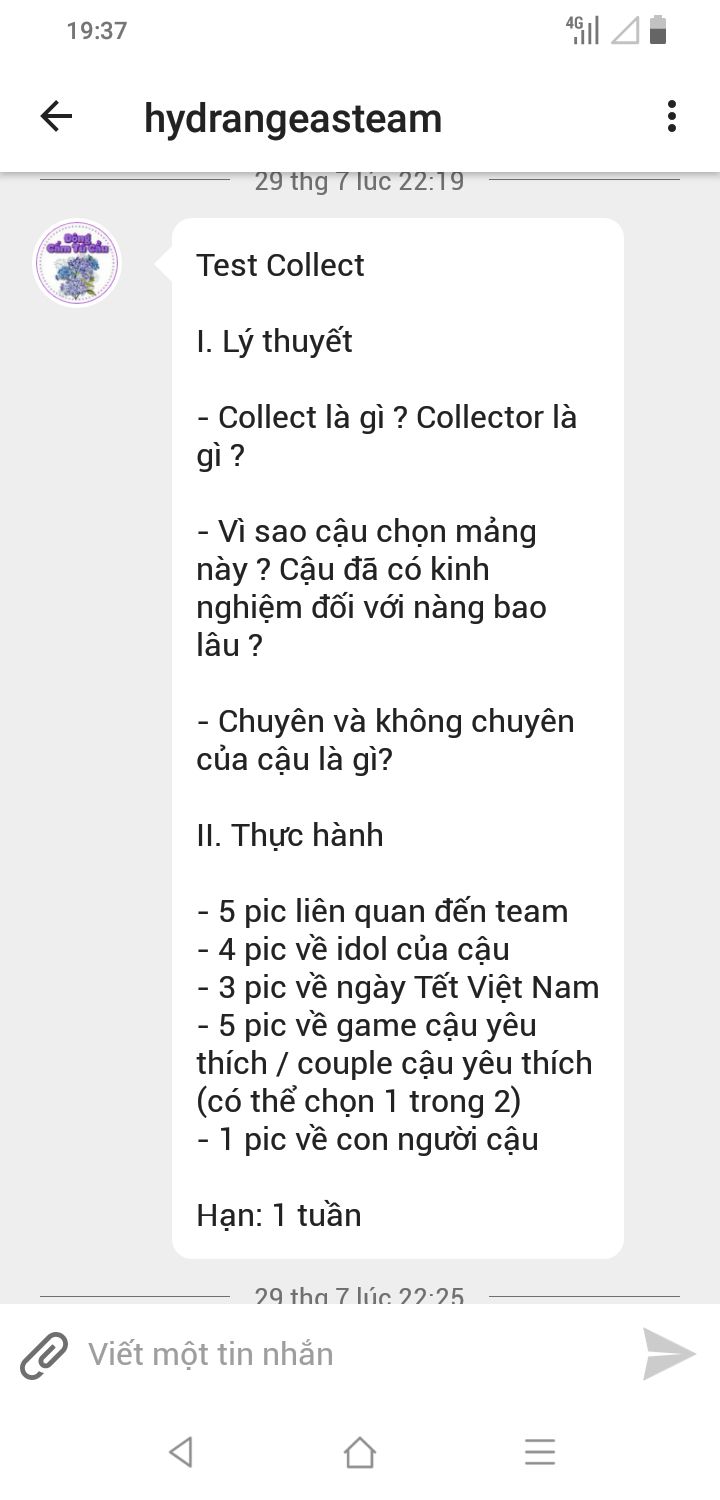This screenshot has height=1500, width=720.
Task: Open the three-dot overflow menu
Action: click(671, 117)
